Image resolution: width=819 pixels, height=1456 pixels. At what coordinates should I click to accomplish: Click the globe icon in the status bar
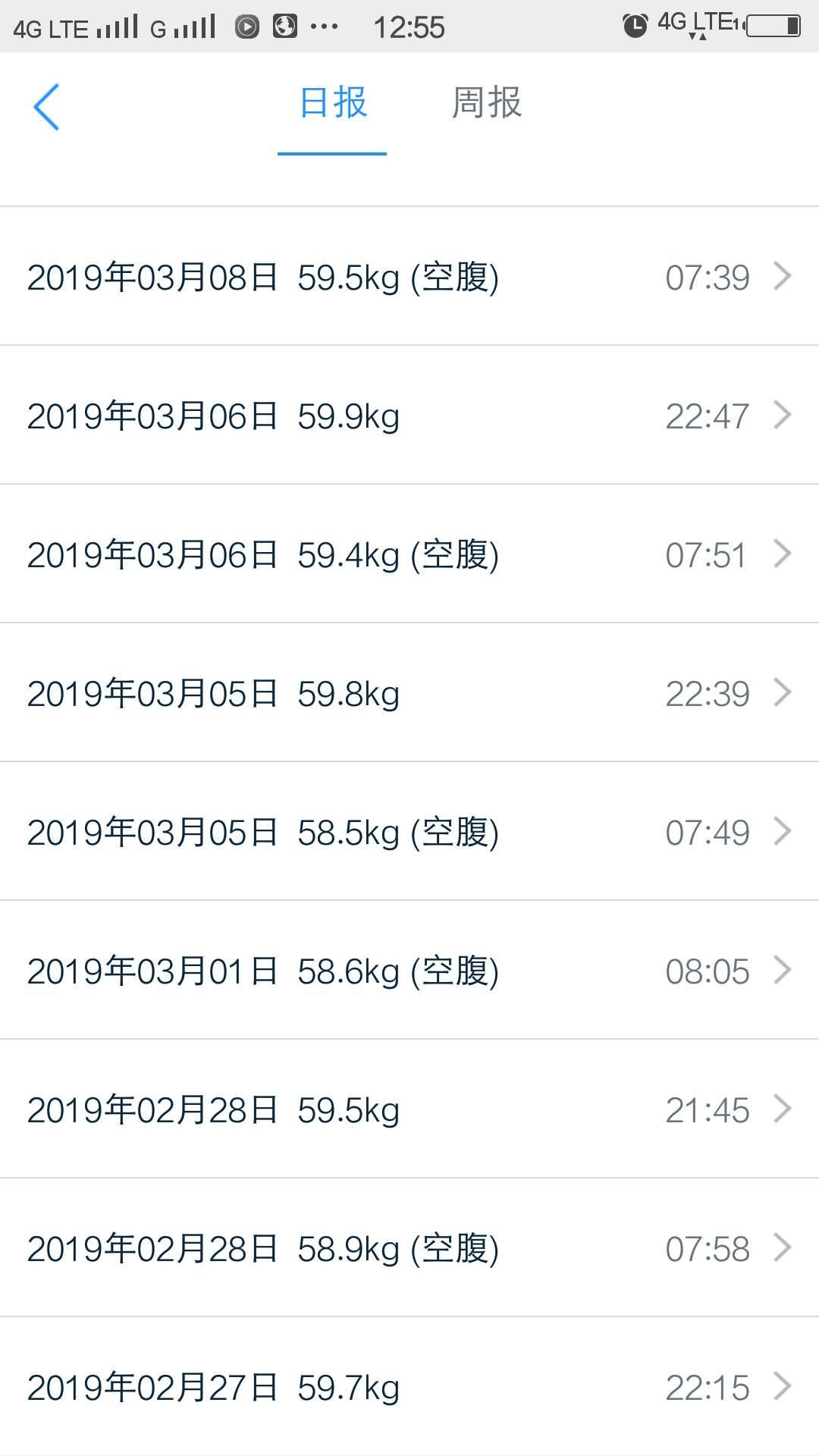click(287, 24)
